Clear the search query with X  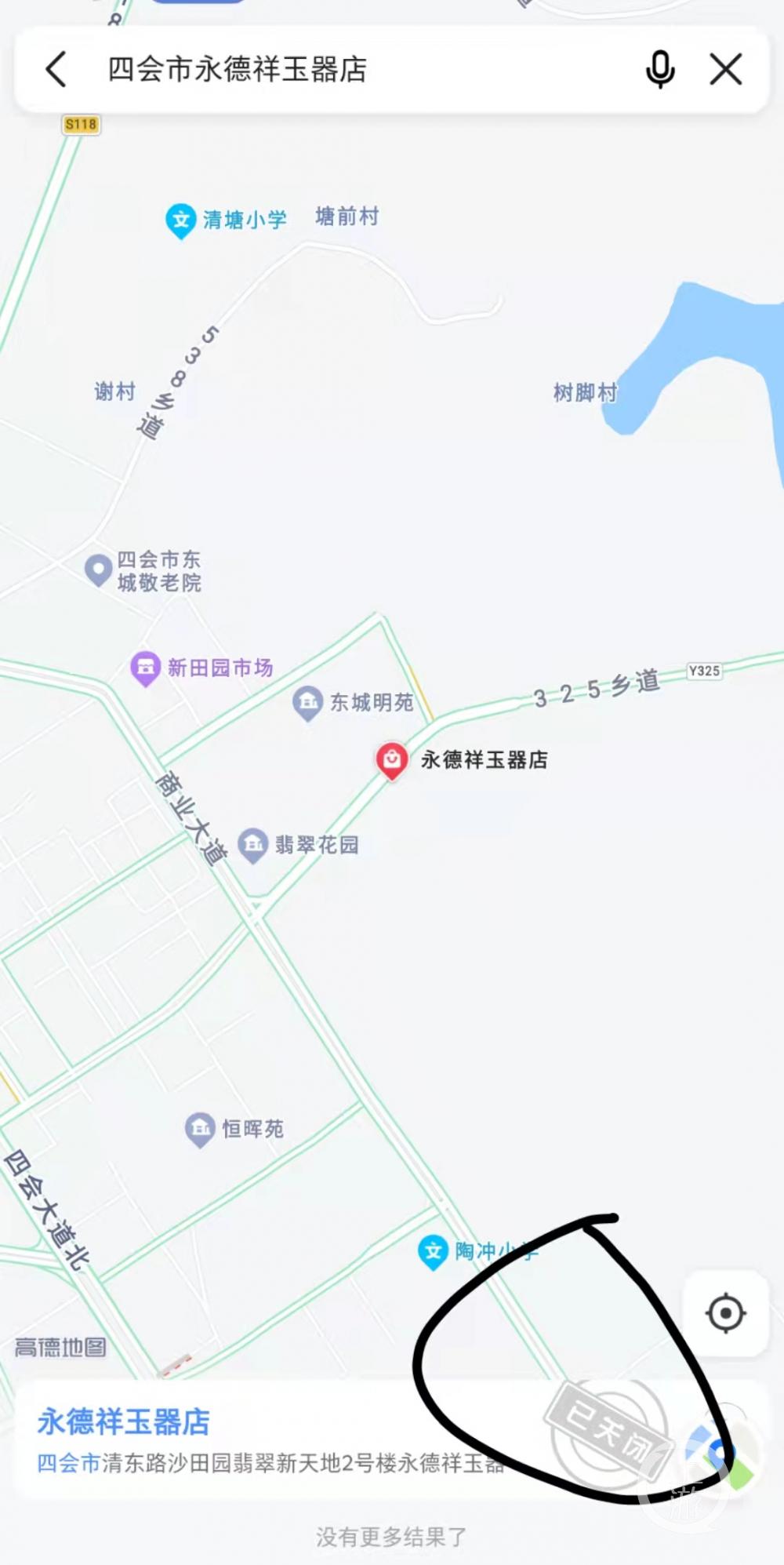pyautogui.click(x=726, y=70)
